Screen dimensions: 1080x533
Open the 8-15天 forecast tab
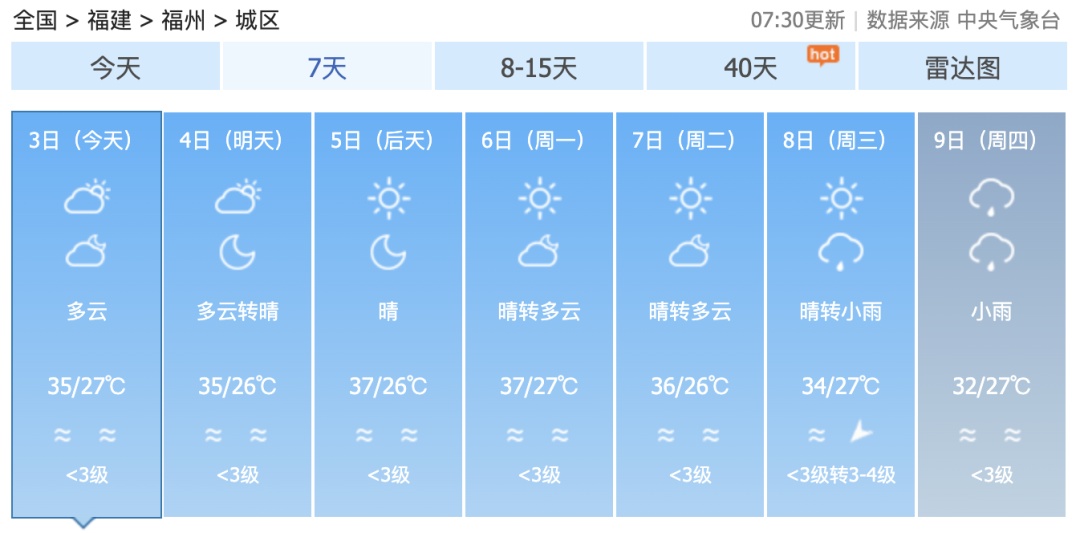539,67
